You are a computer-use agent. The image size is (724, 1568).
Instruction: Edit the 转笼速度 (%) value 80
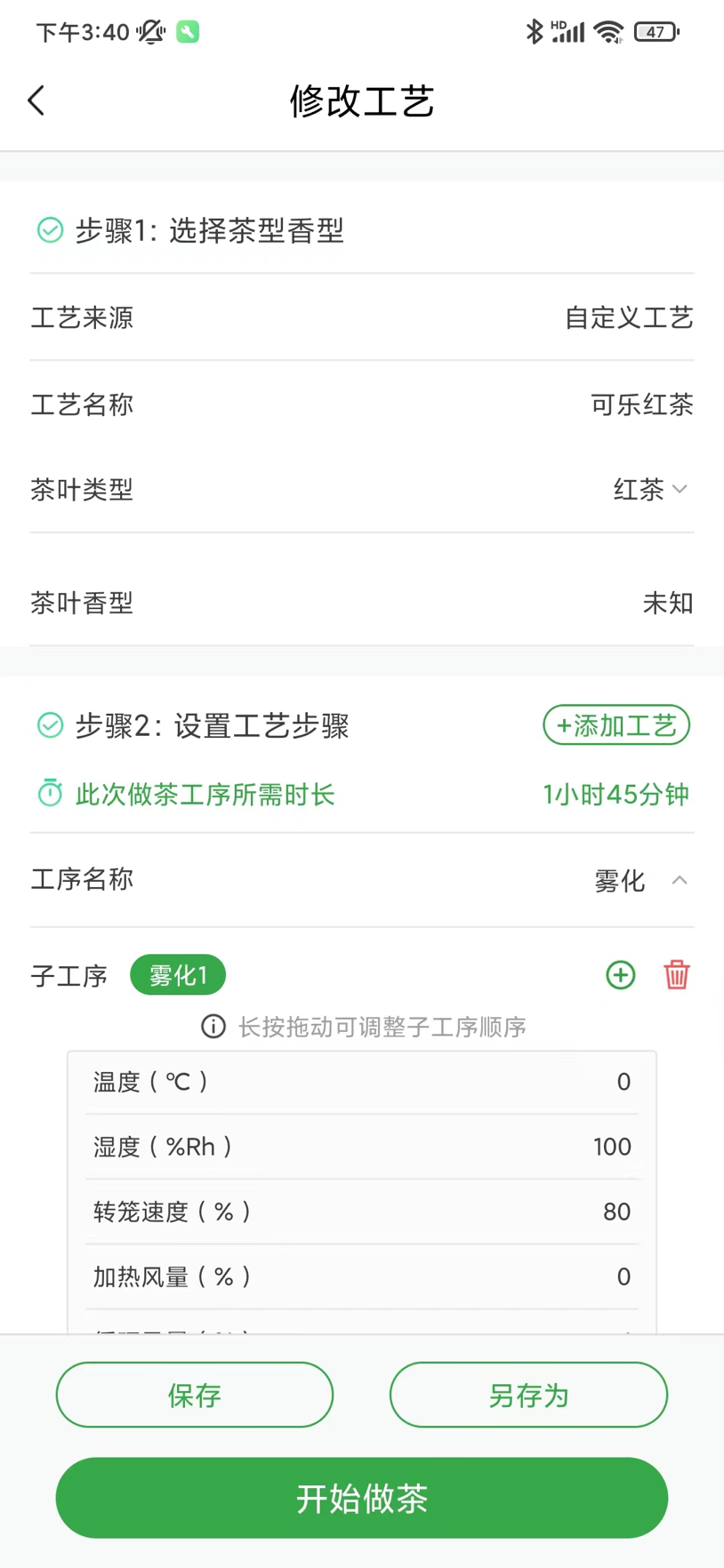(616, 1212)
